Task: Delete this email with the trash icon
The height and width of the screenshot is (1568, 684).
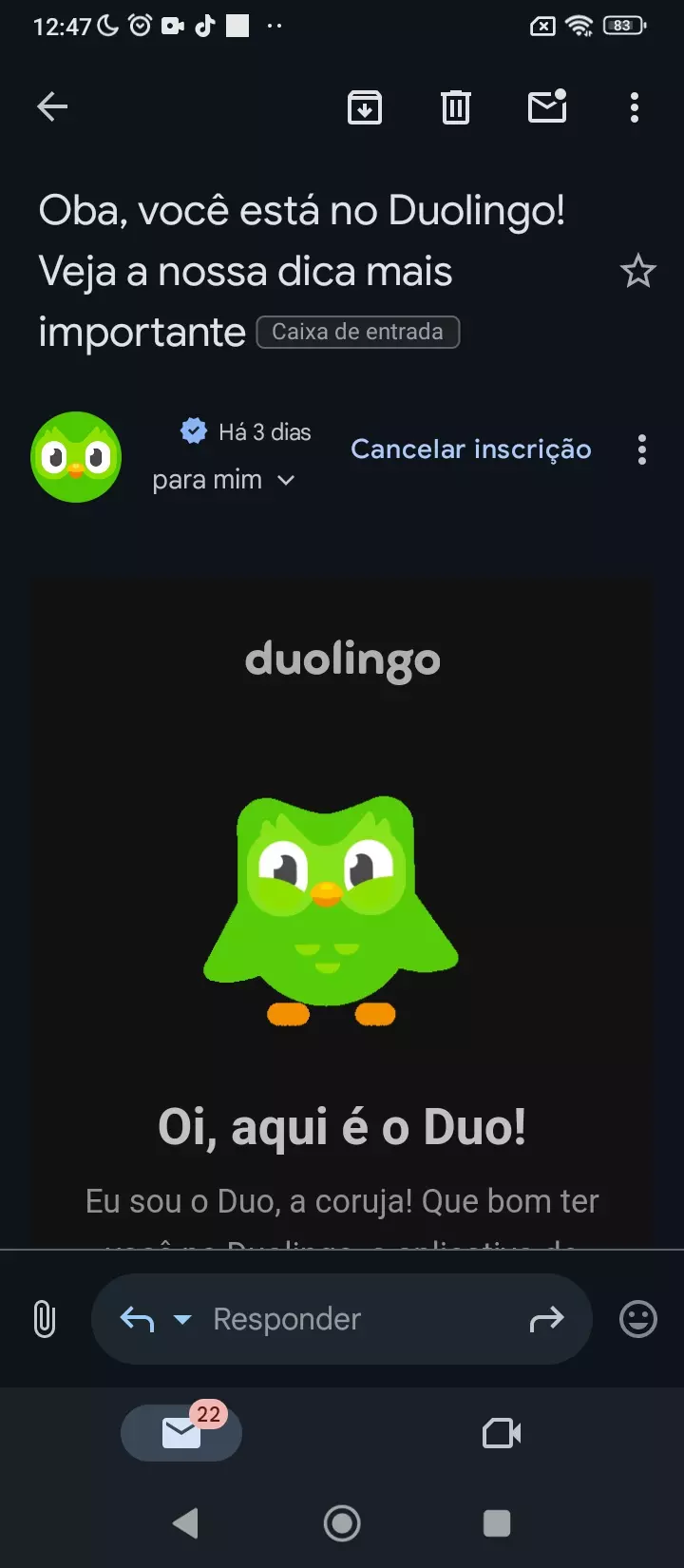Action: (x=456, y=107)
